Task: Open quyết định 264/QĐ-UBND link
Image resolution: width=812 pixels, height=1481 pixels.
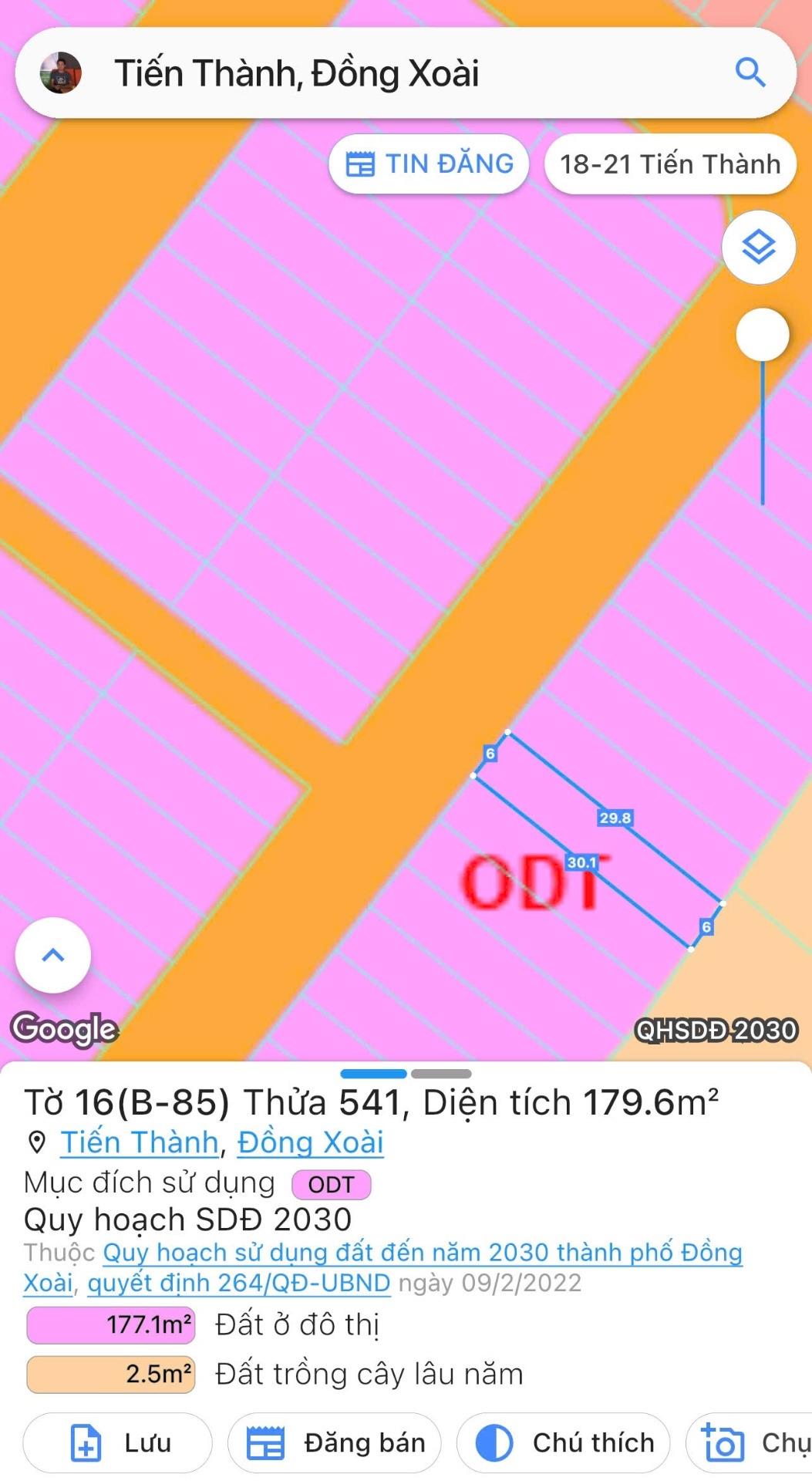Action: [239, 1283]
